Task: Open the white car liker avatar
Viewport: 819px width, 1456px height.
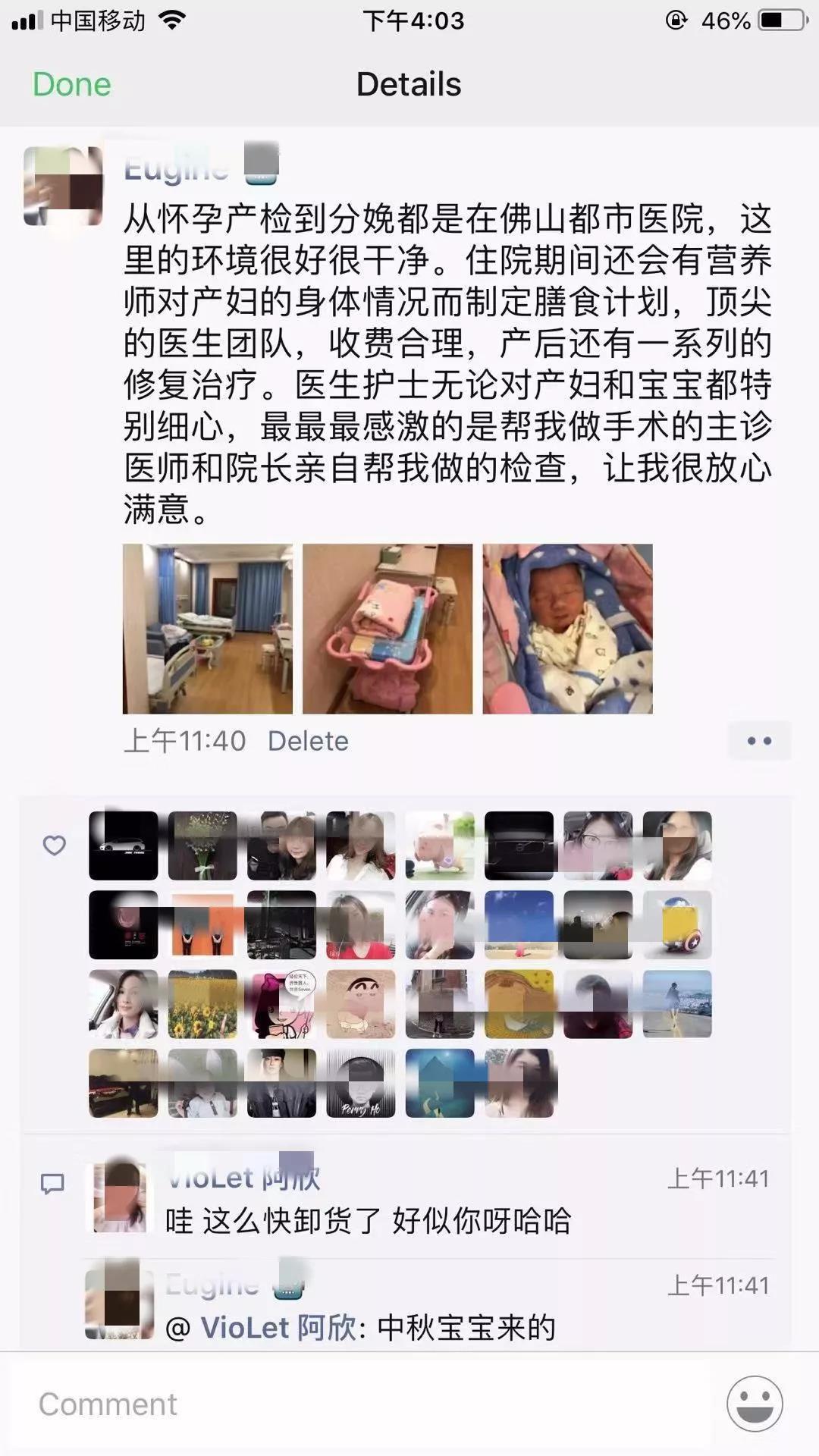Action: click(124, 846)
